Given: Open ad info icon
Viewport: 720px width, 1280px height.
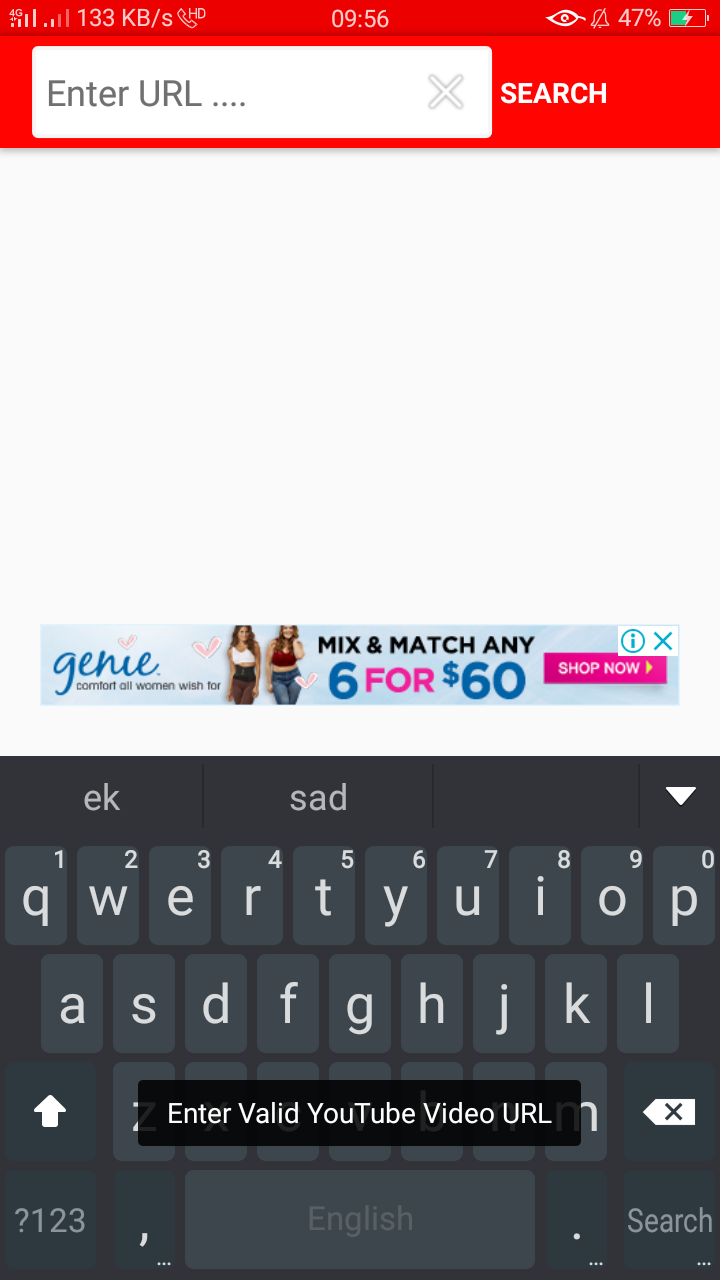Looking at the screenshot, I should coord(633,641).
